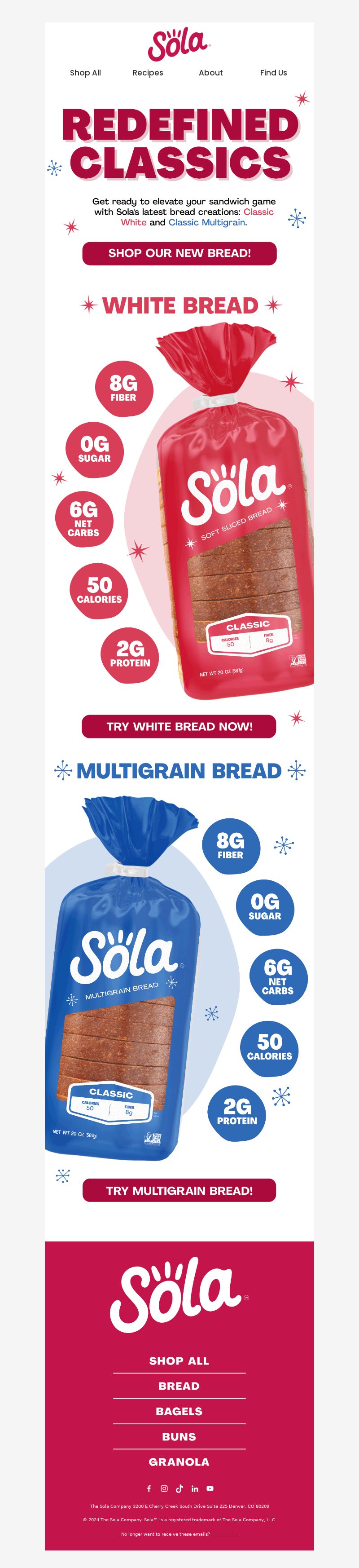359x1568 pixels.
Task: Browse the Bread footer link
Action: pos(179,1385)
